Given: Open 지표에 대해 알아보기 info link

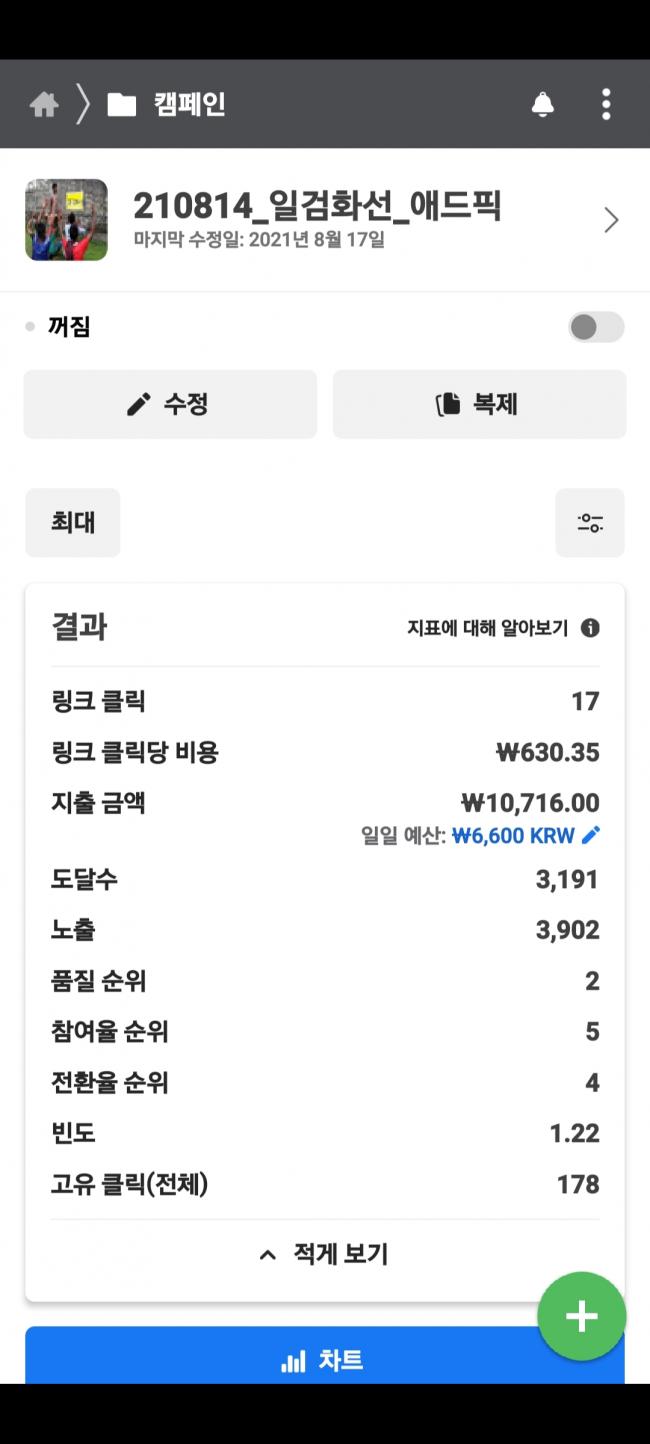Looking at the screenshot, I should click(x=503, y=628).
